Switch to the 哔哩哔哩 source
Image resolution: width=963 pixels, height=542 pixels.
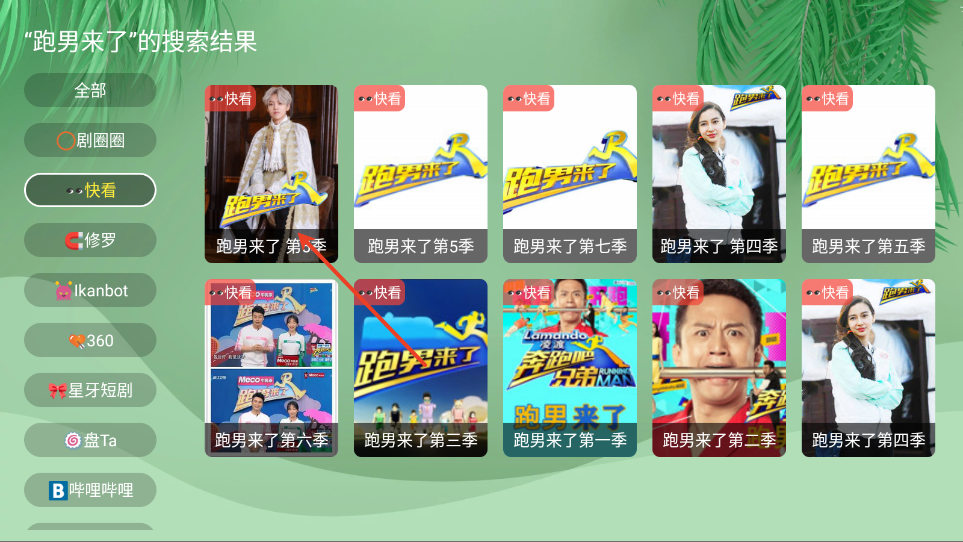90,490
